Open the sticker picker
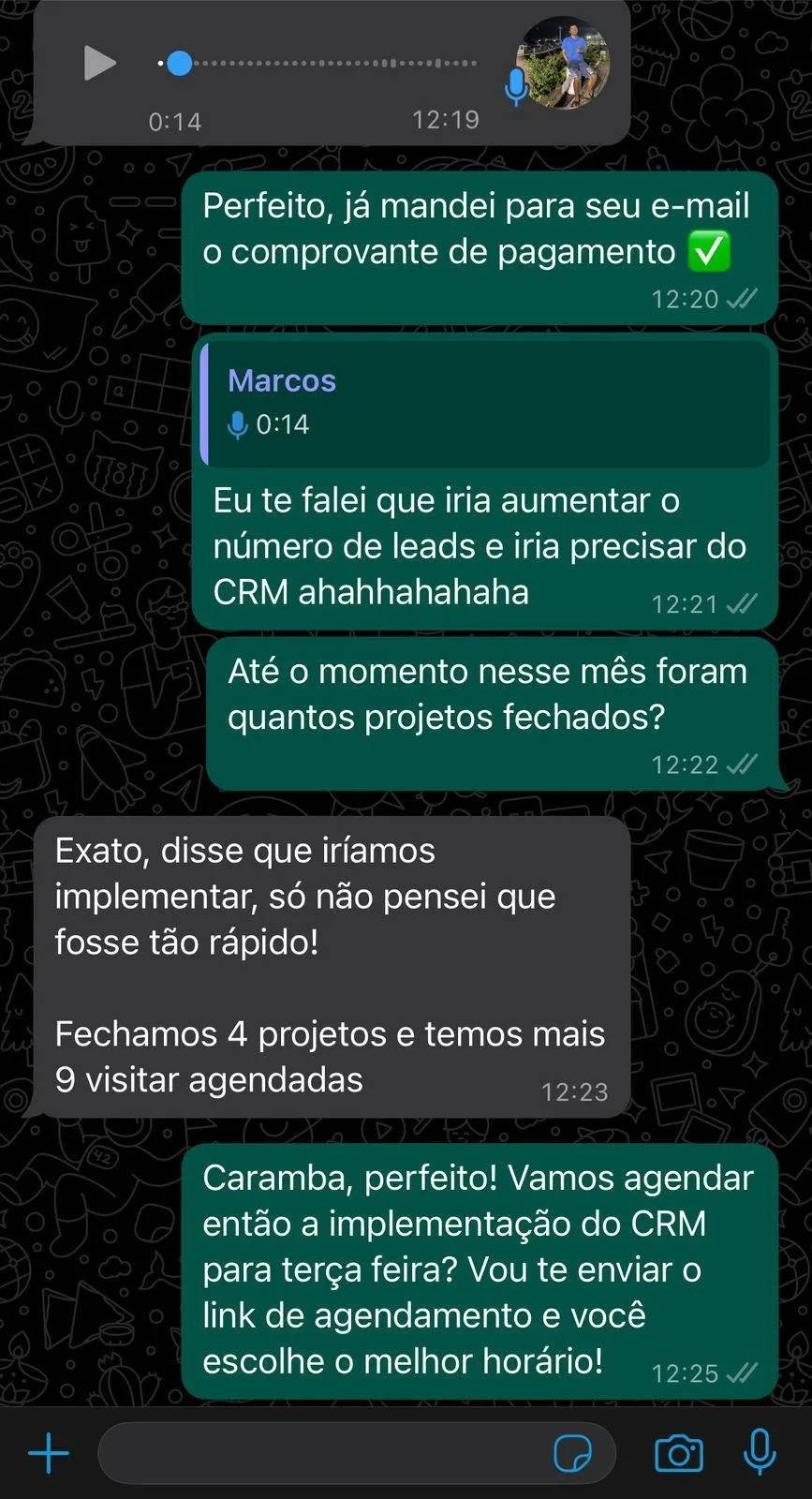This screenshot has width=812, height=1499. point(572,1454)
